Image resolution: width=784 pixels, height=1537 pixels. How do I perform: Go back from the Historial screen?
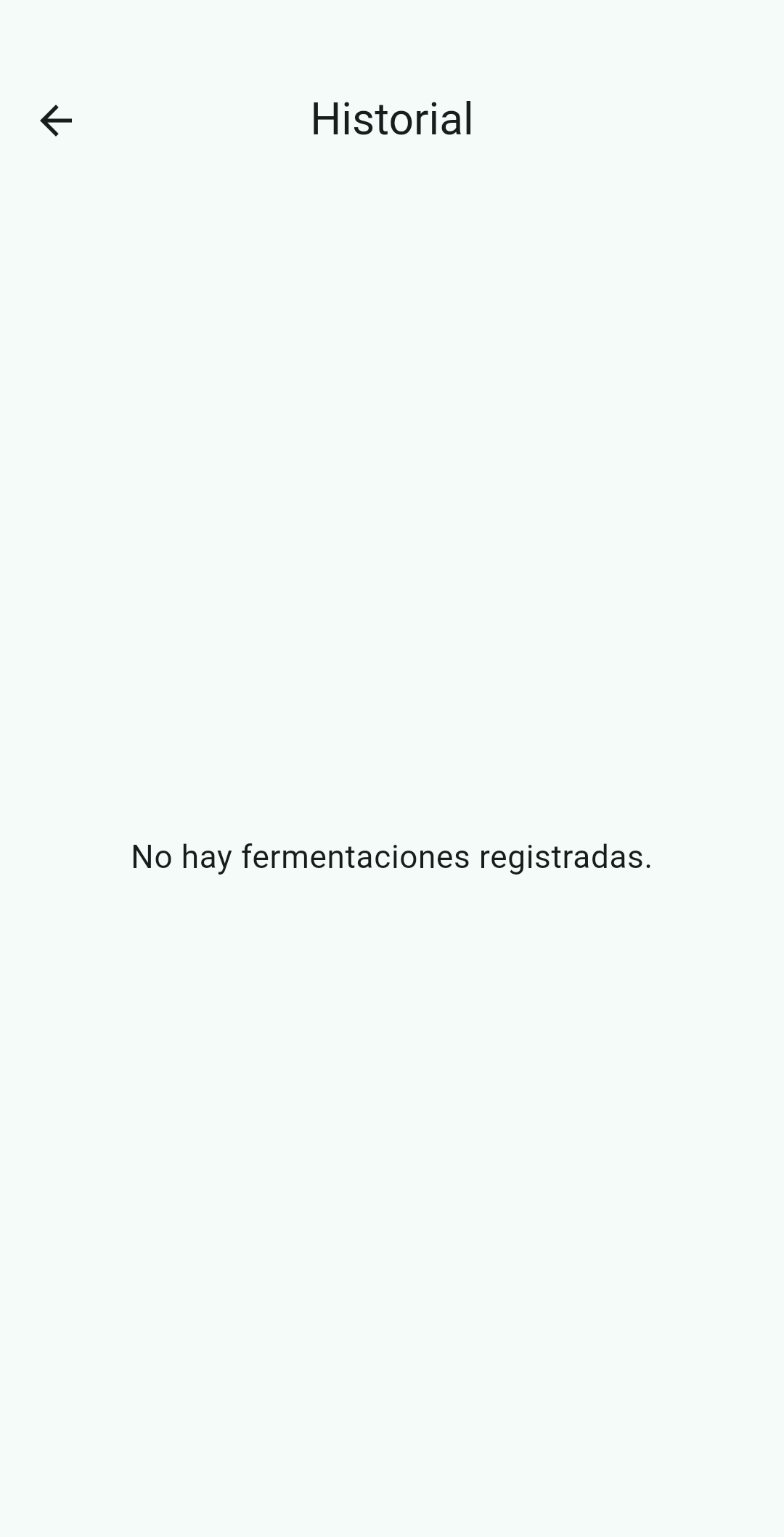click(56, 121)
